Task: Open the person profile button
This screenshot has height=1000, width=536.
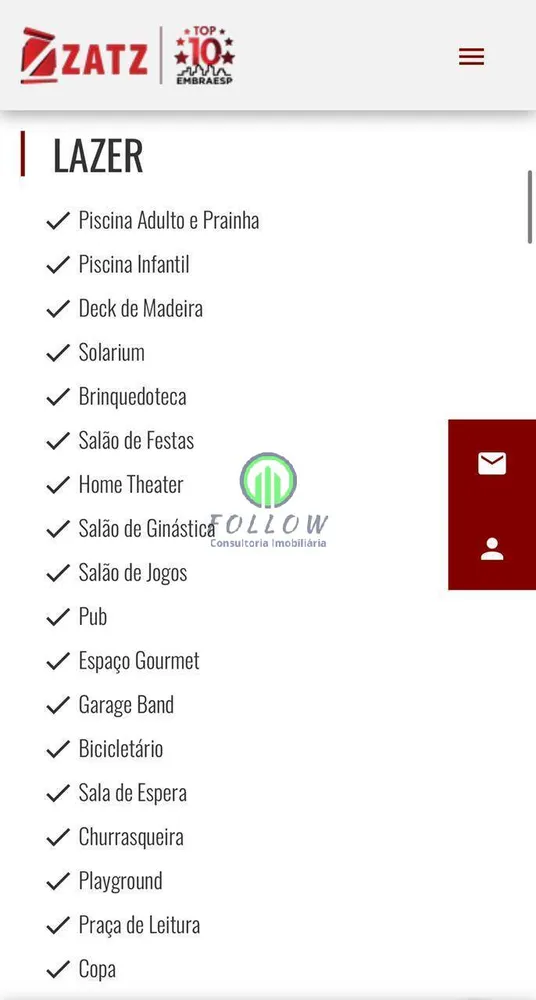Action: tap(492, 549)
